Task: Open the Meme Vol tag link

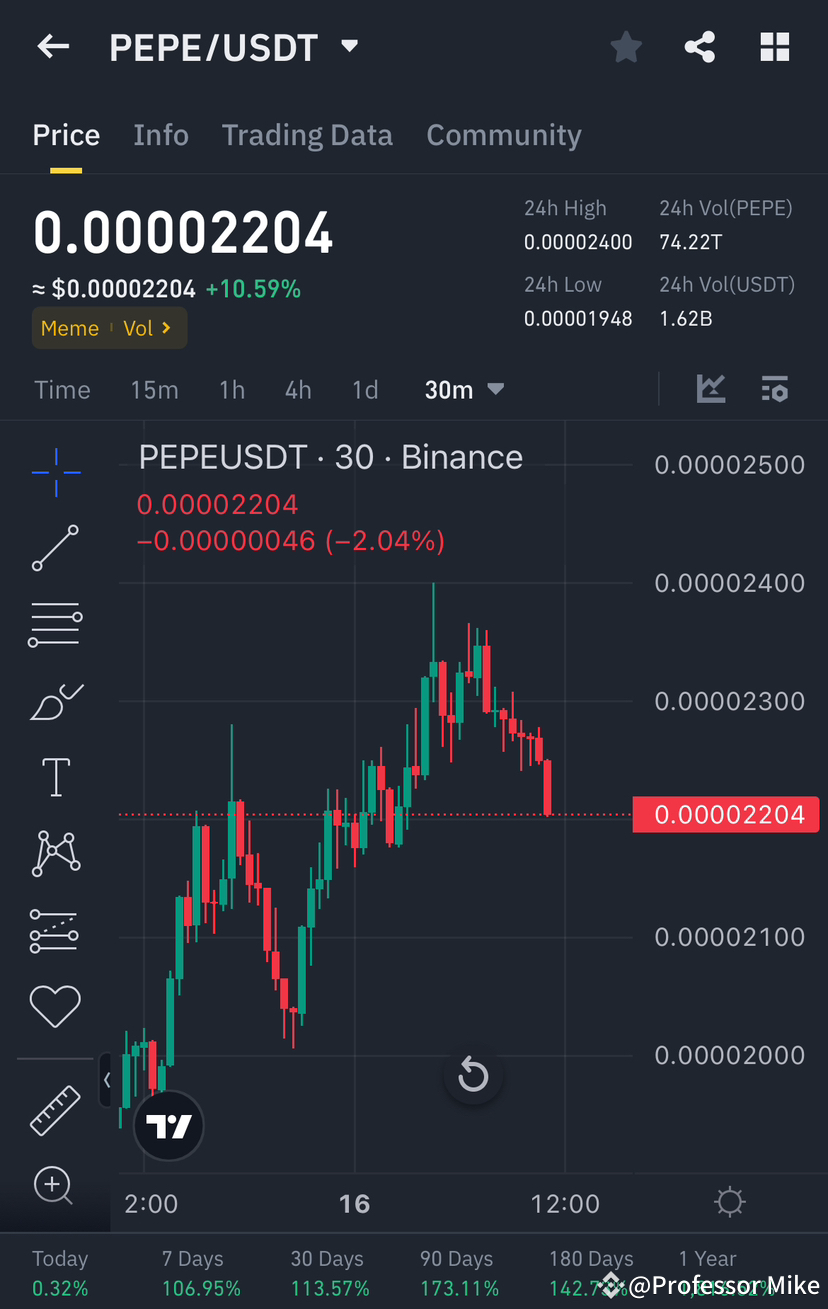Action: tap(109, 328)
